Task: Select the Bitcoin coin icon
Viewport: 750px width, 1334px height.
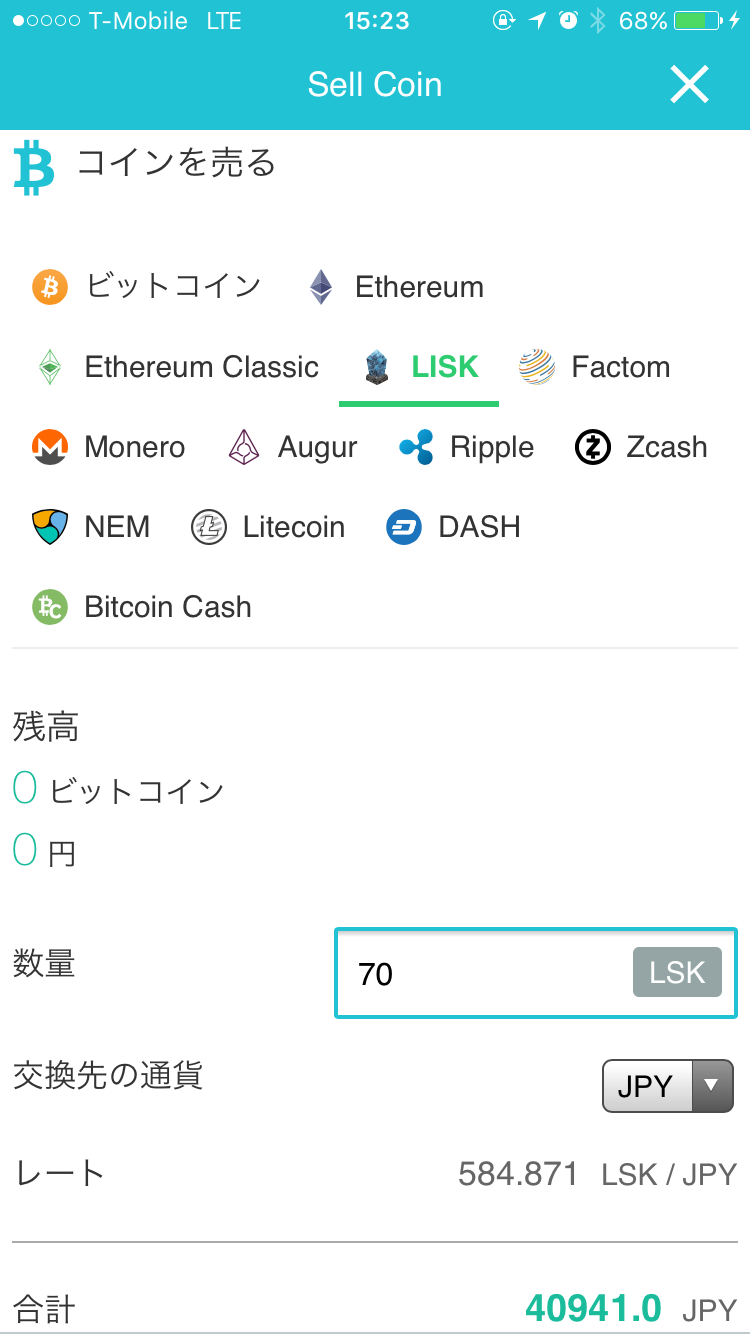Action: tap(47, 287)
